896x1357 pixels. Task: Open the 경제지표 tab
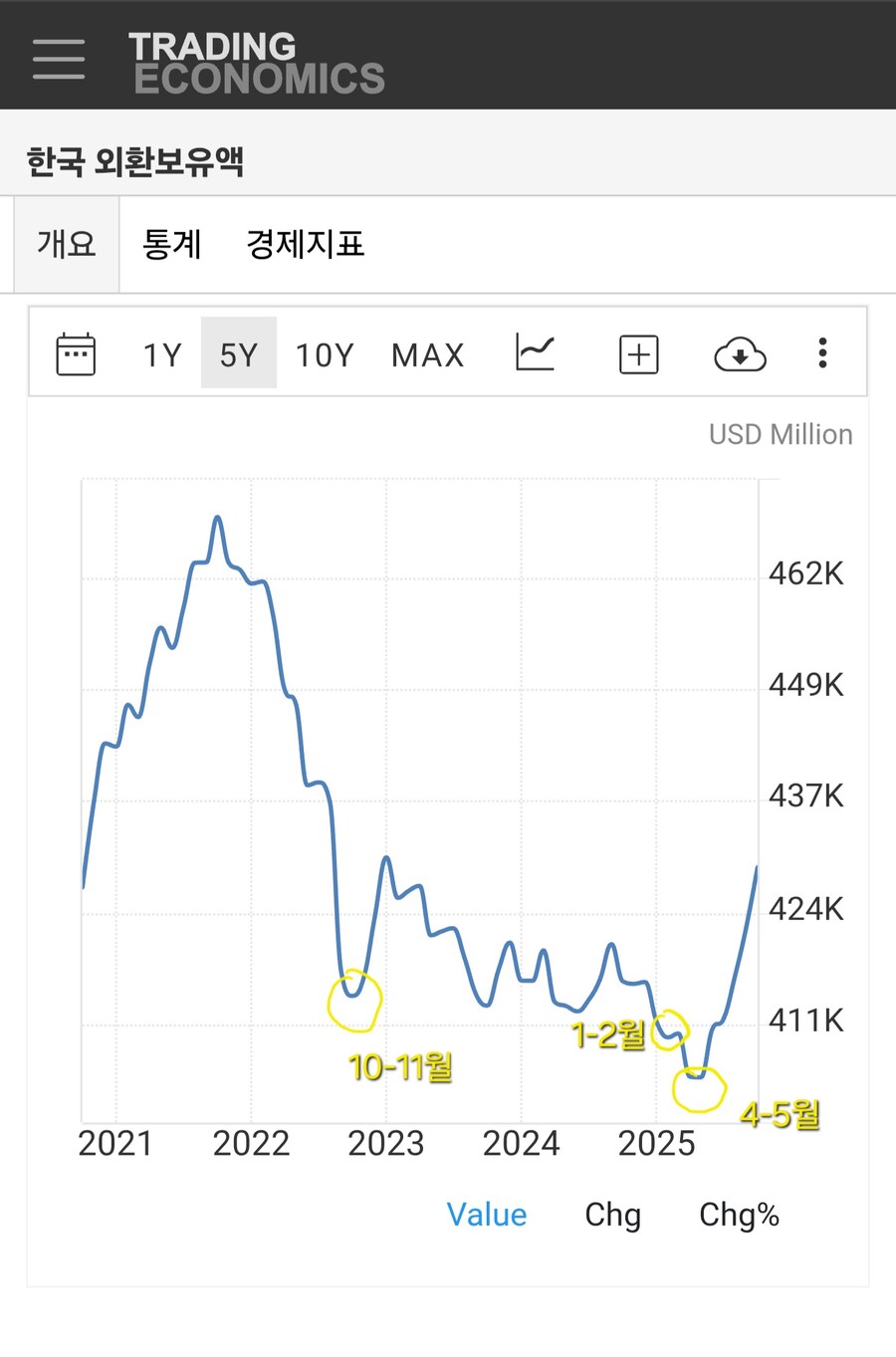click(x=305, y=244)
